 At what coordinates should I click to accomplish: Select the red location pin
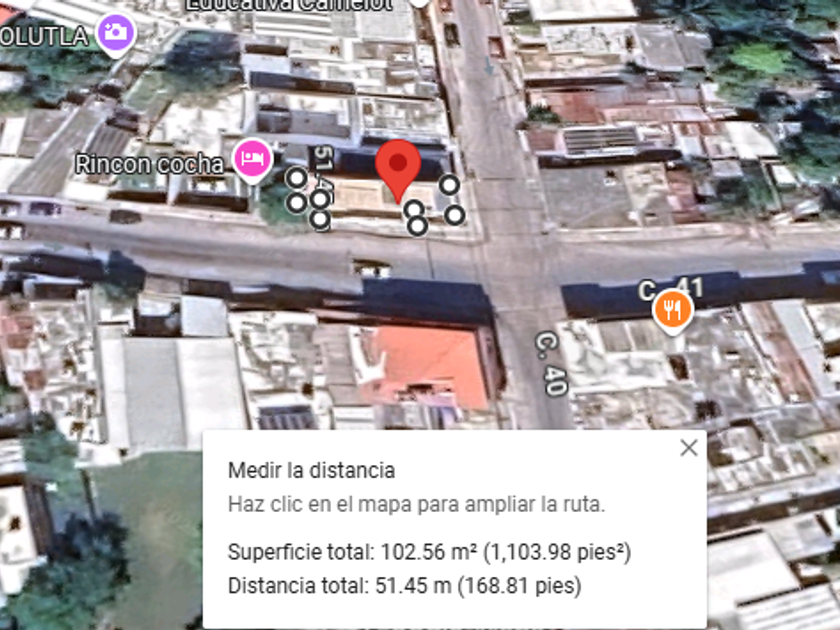pyautogui.click(x=398, y=167)
